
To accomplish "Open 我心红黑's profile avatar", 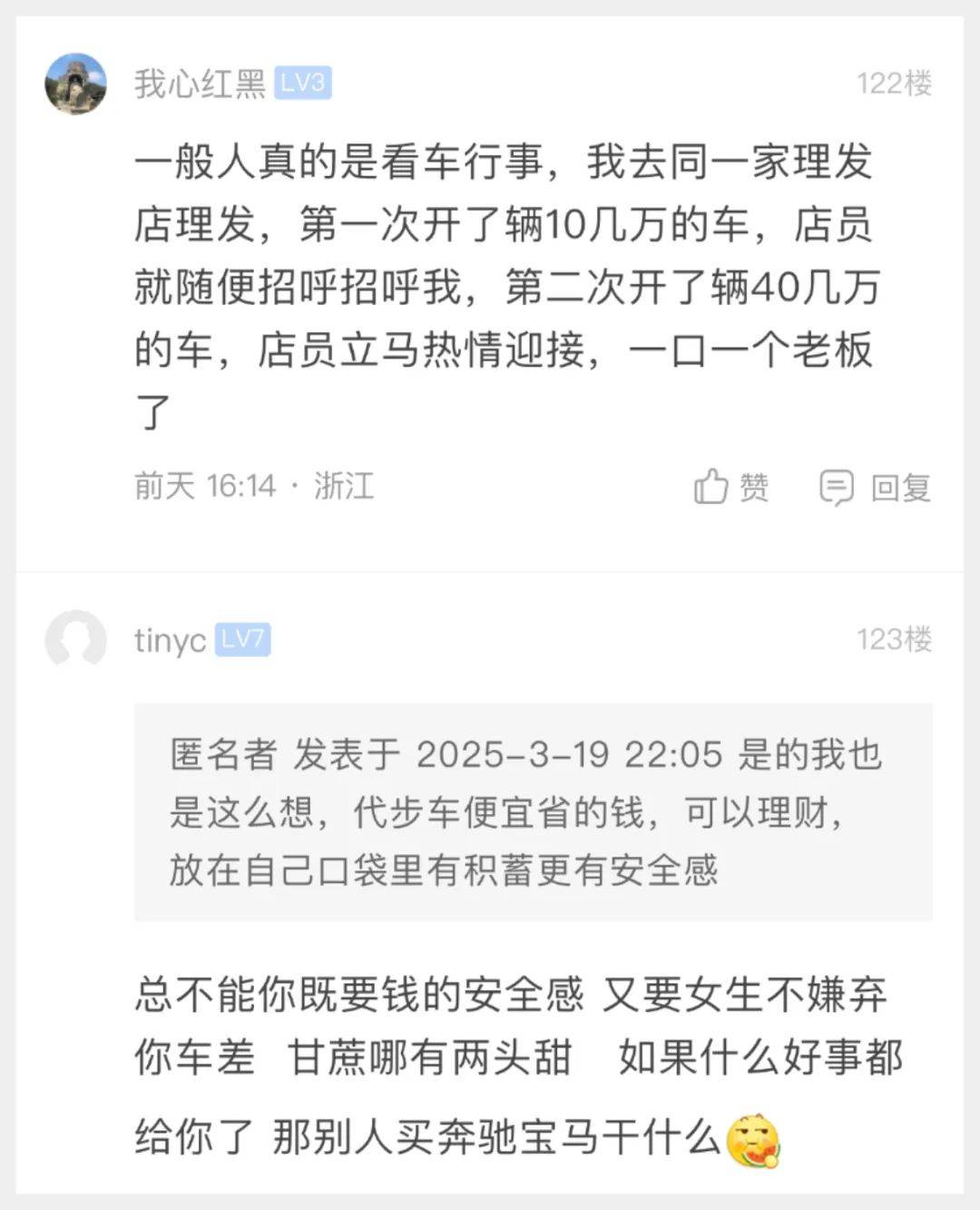I will pyautogui.click(x=76, y=84).
